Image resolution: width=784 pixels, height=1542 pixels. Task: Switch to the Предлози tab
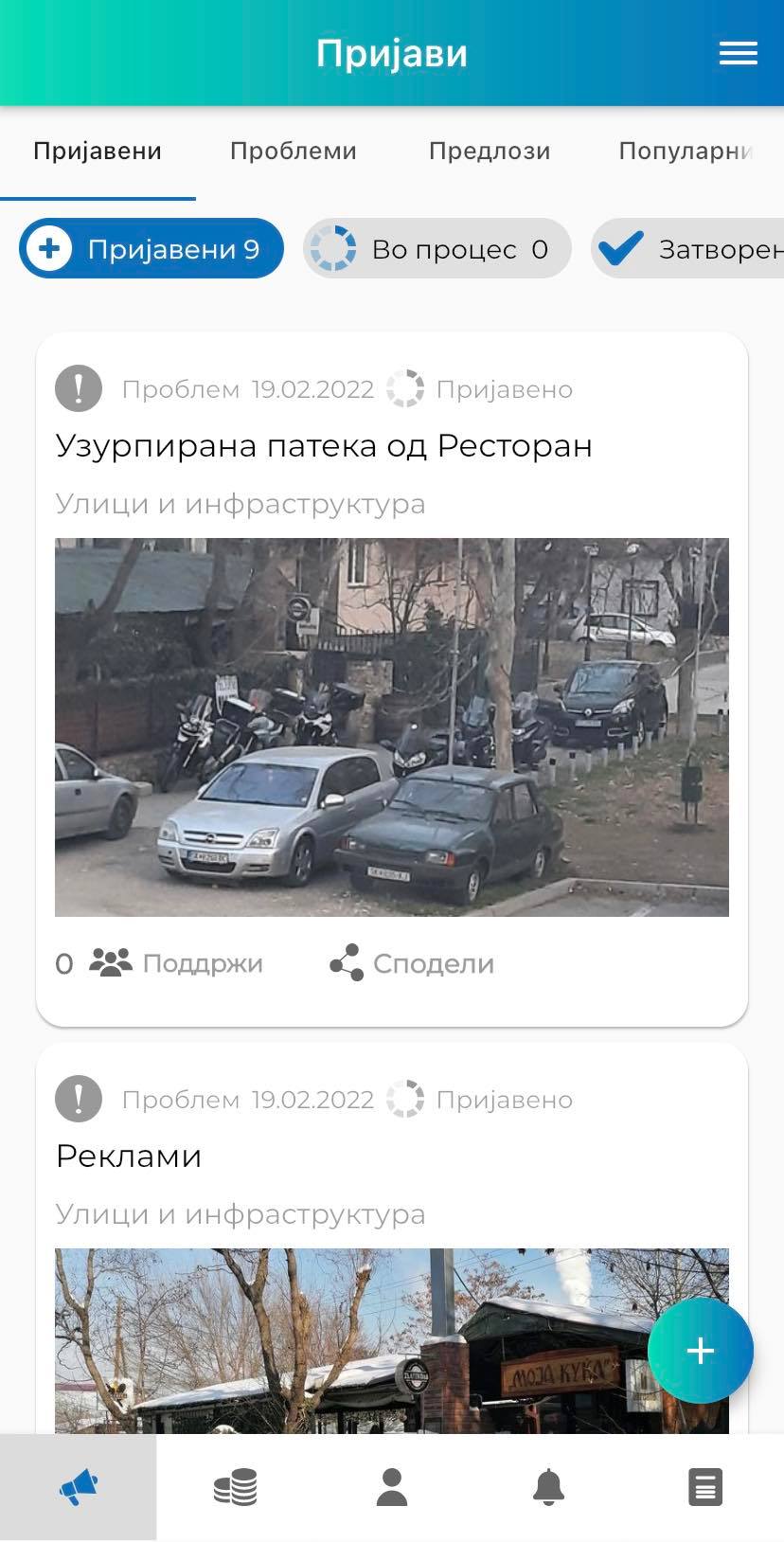(489, 152)
